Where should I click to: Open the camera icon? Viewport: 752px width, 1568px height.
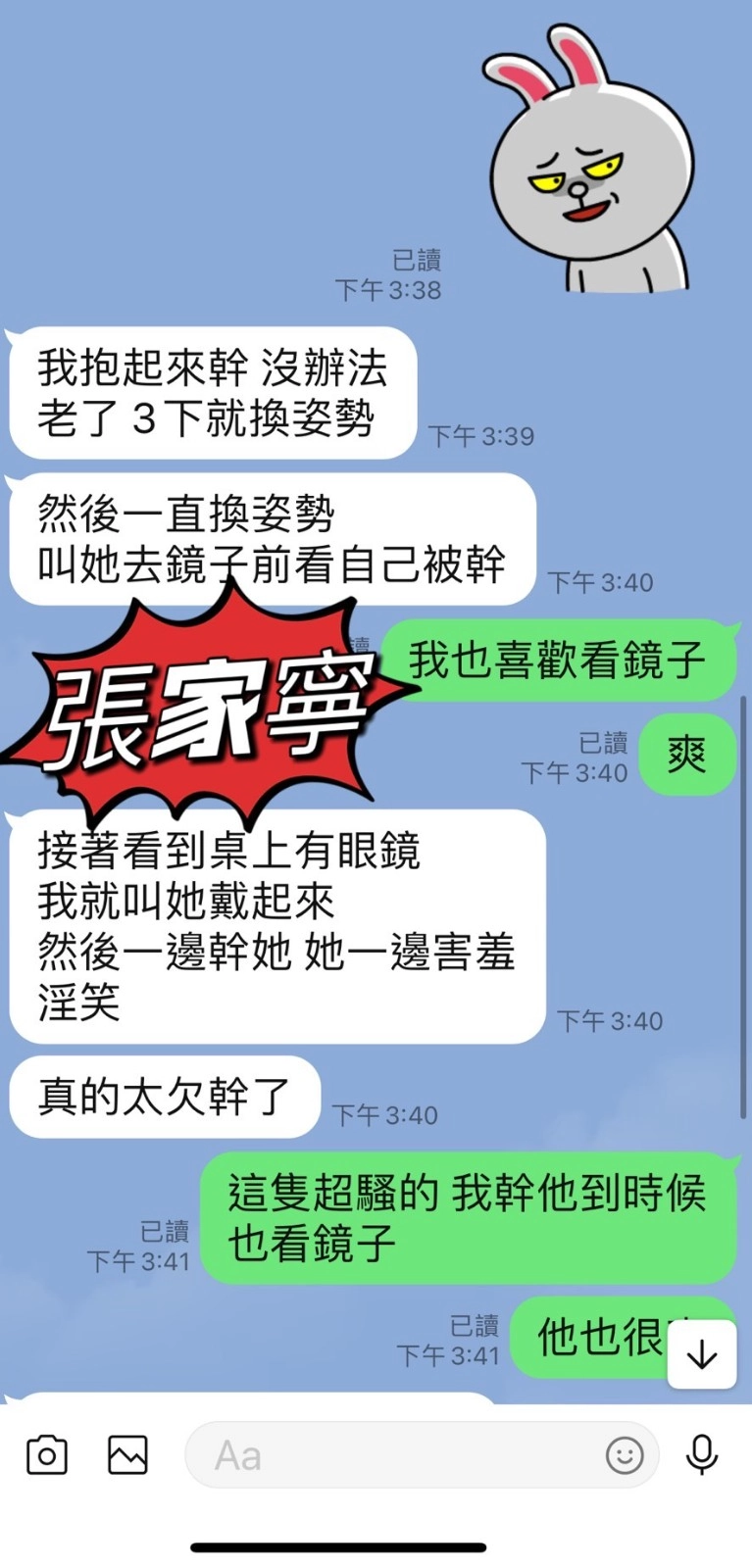(x=47, y=1454)
